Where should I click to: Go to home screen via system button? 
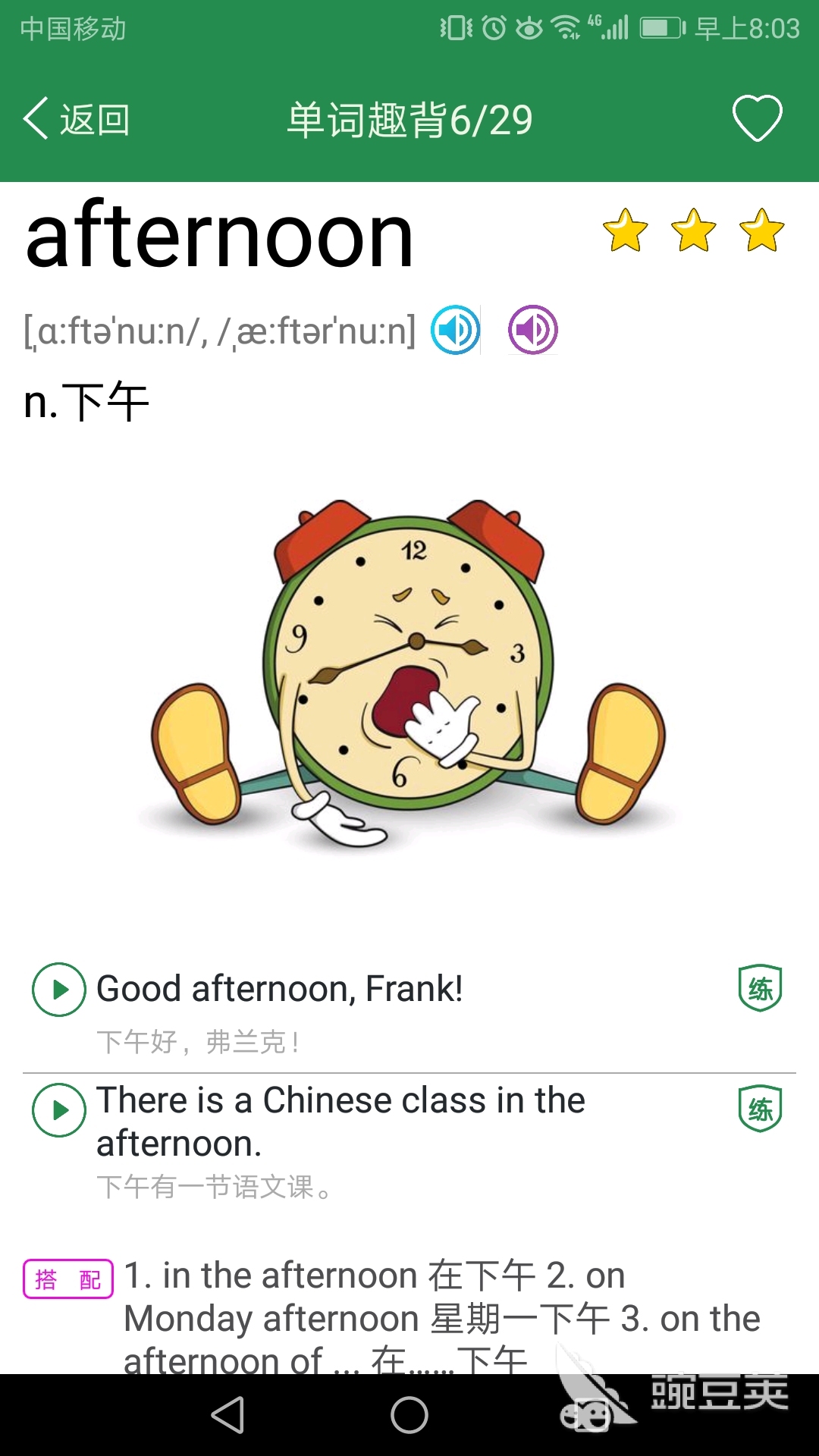pos(409,1415)
